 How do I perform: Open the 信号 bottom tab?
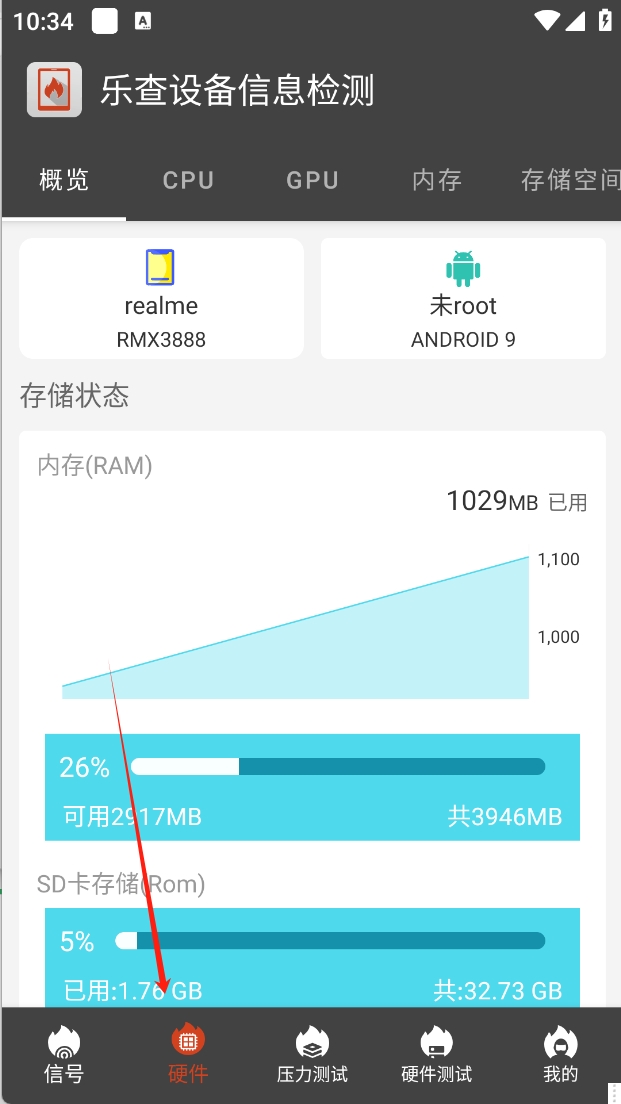click(64, 1054)
